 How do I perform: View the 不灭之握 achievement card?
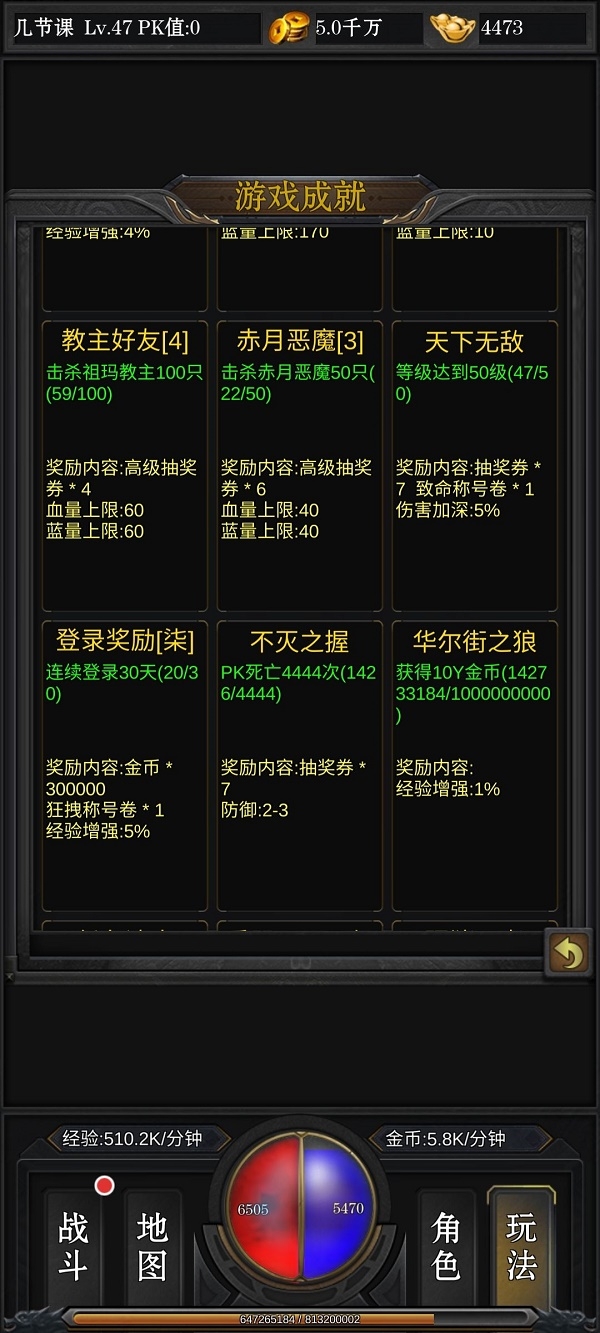299,765
